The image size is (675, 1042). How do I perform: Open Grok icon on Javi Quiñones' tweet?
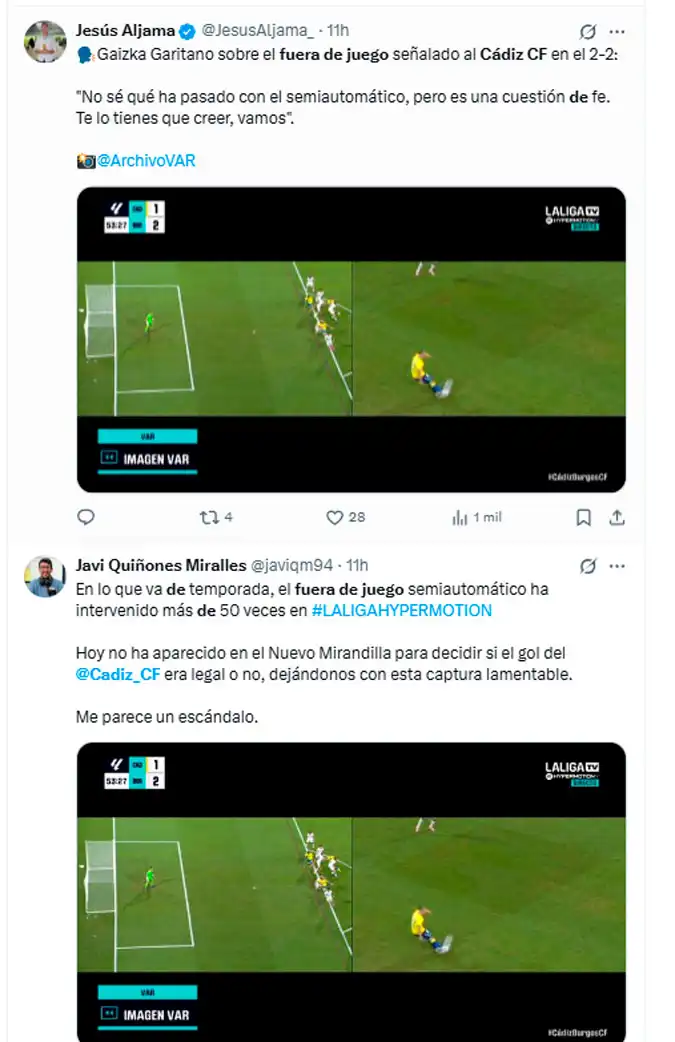[588, 566]
